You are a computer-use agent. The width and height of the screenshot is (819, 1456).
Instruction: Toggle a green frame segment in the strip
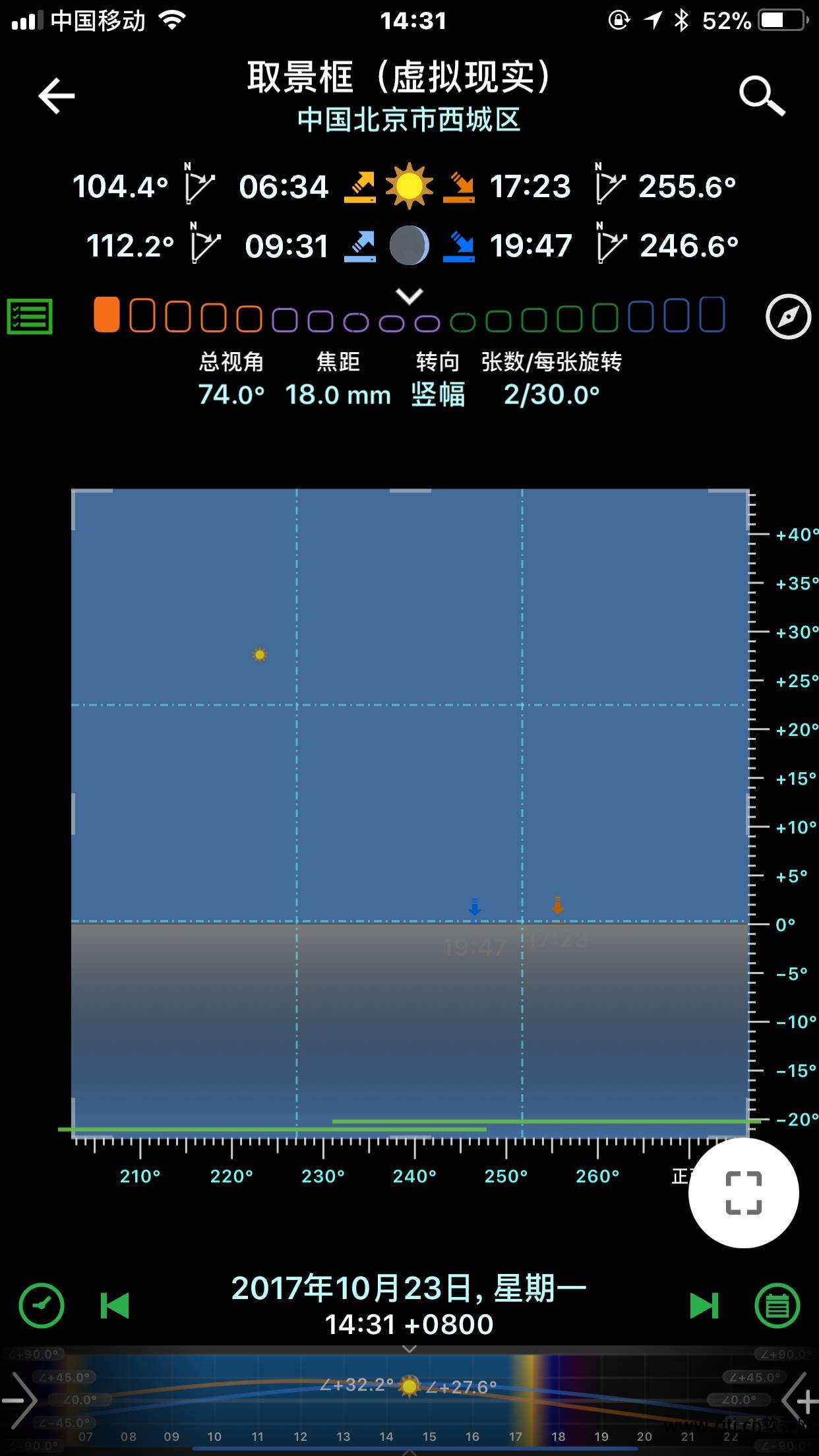click(498, 318)
